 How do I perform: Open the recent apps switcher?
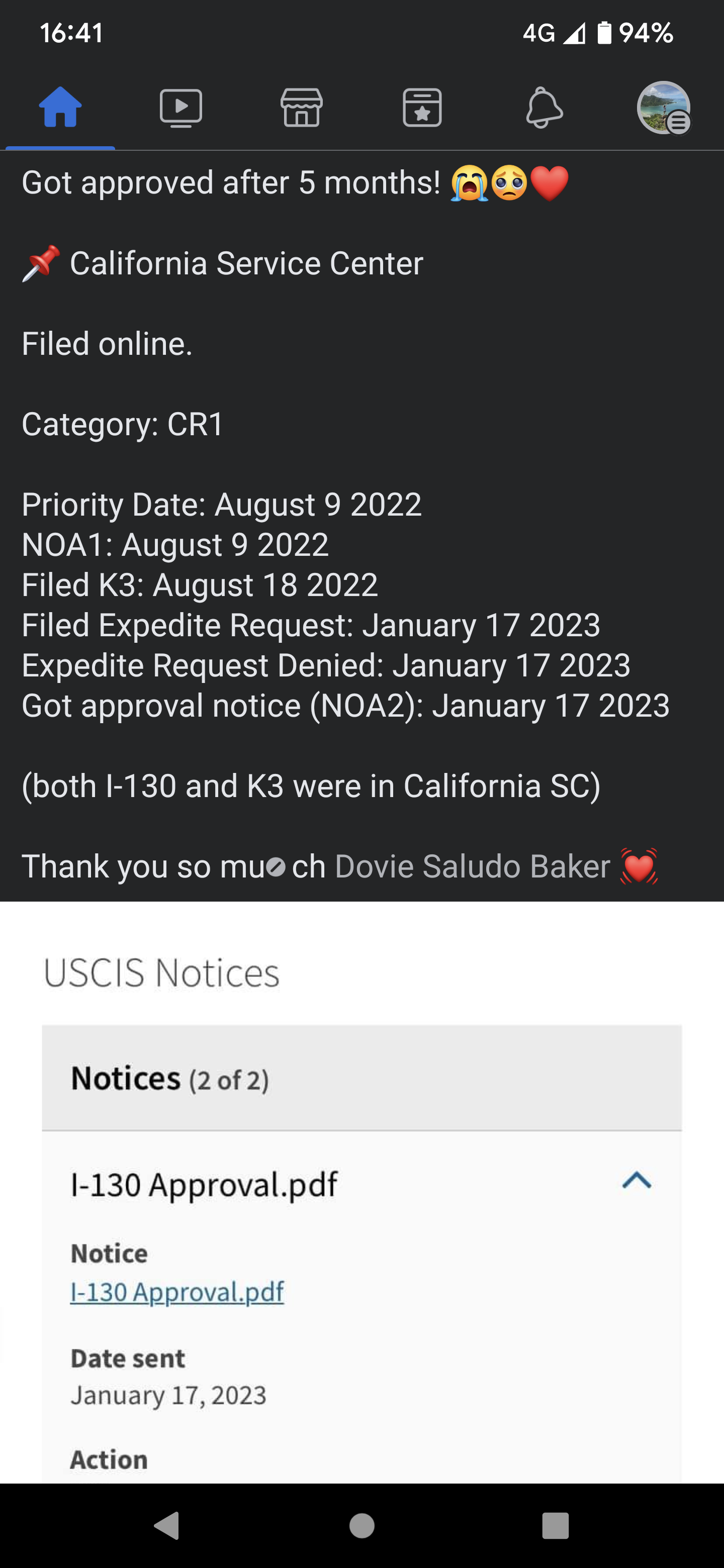pyautogui.click(x=556, y=1525)
